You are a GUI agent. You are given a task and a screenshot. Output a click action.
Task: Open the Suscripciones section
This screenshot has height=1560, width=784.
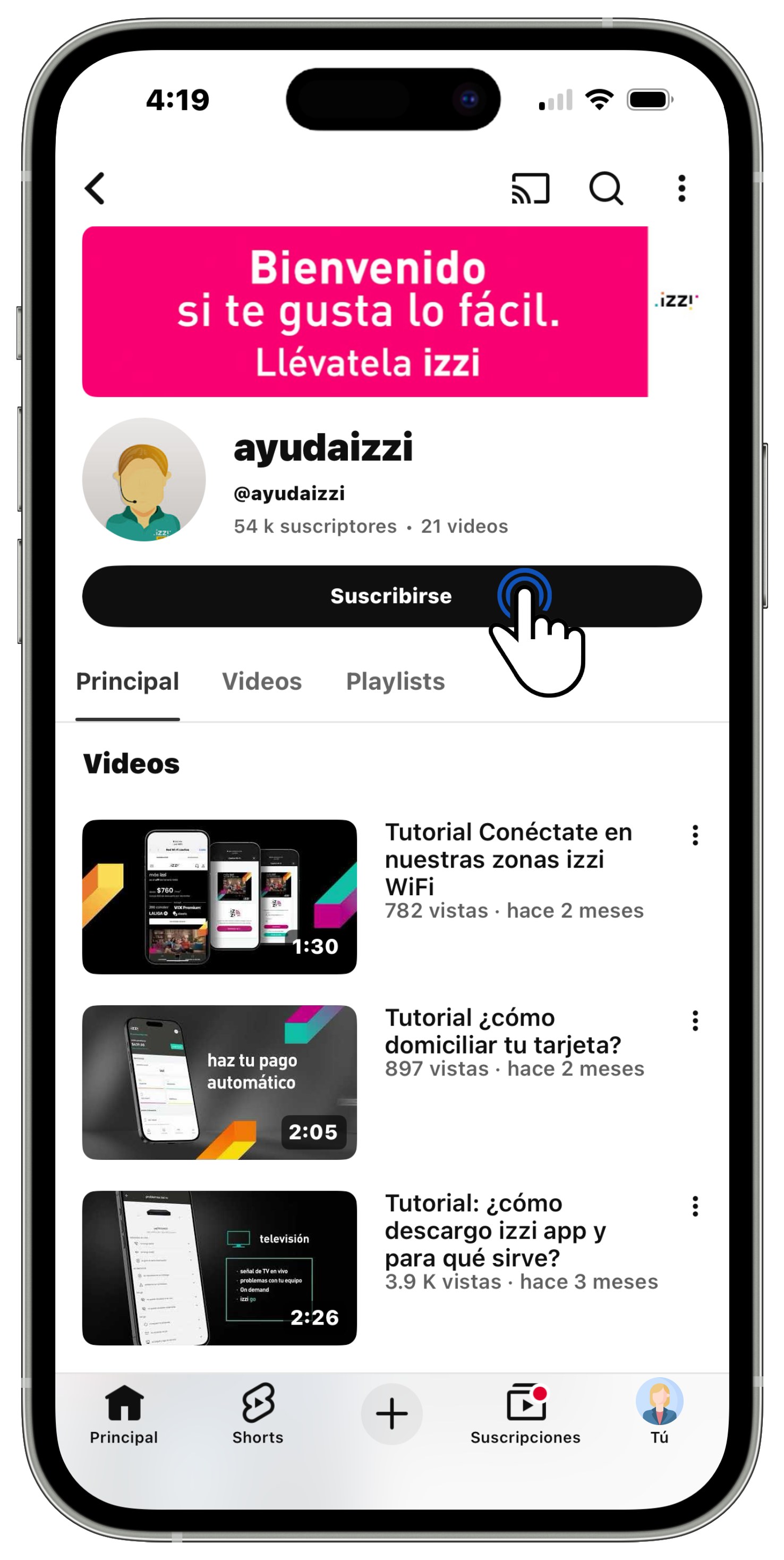[x=525, y=1414]
